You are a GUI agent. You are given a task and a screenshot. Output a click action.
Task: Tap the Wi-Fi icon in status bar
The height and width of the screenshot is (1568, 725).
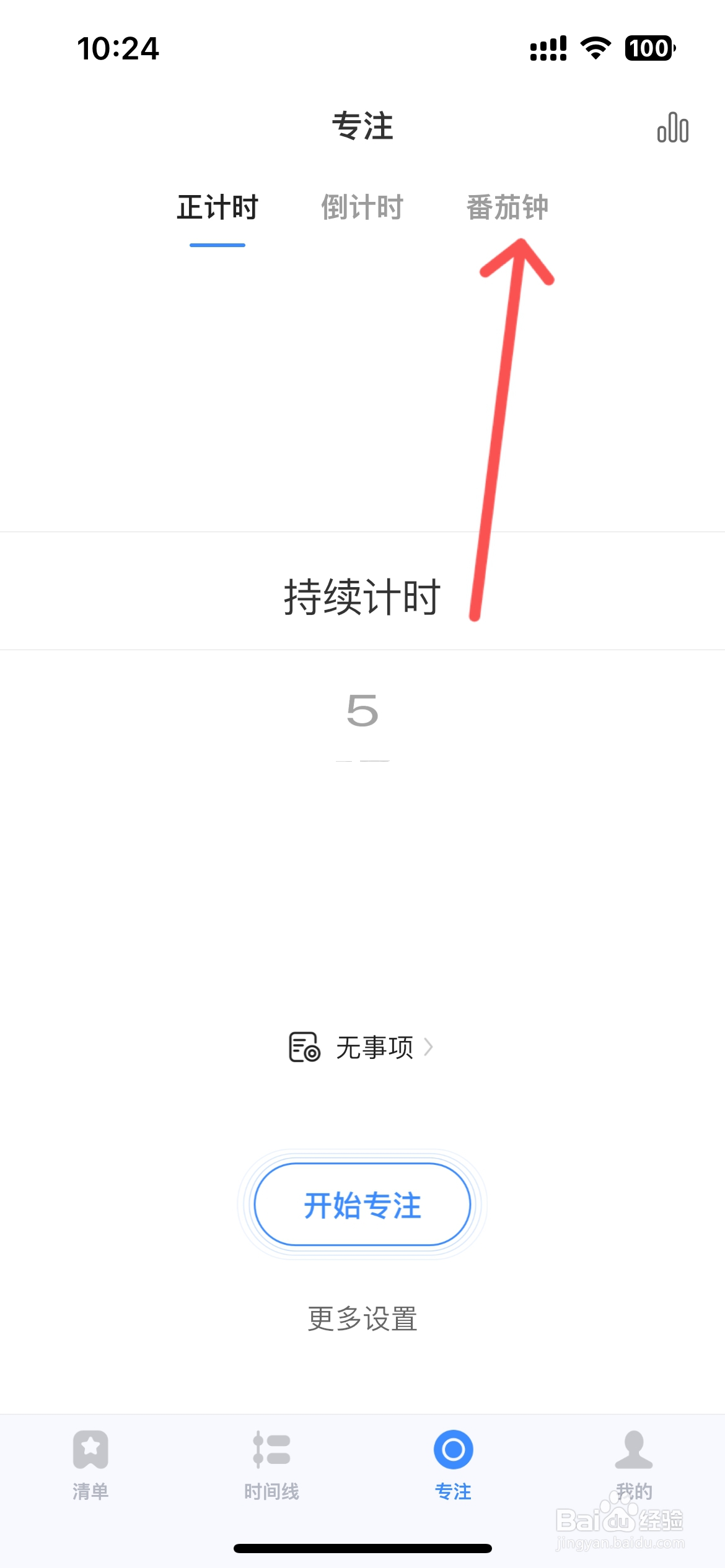(x=594, y=48)
